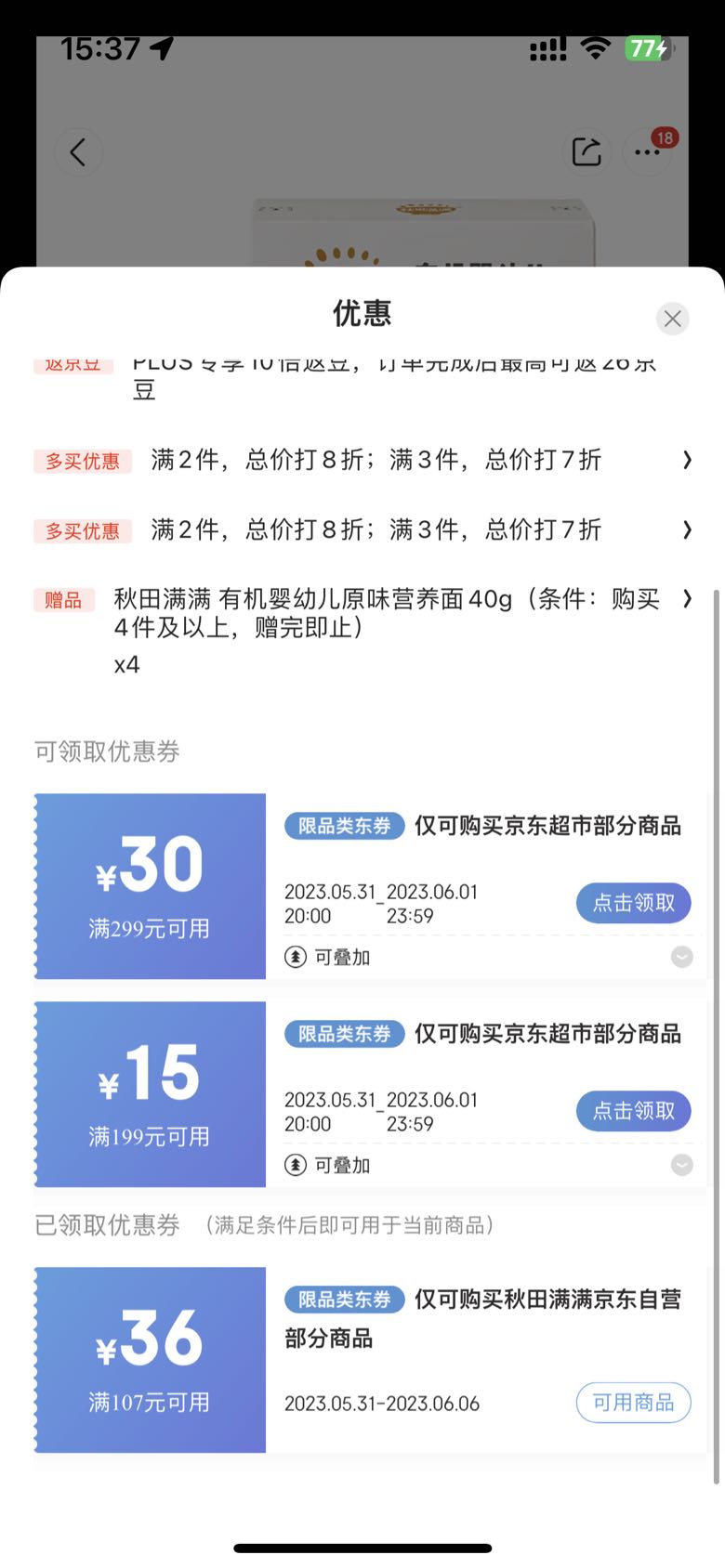Share this product page

(587, 152)
